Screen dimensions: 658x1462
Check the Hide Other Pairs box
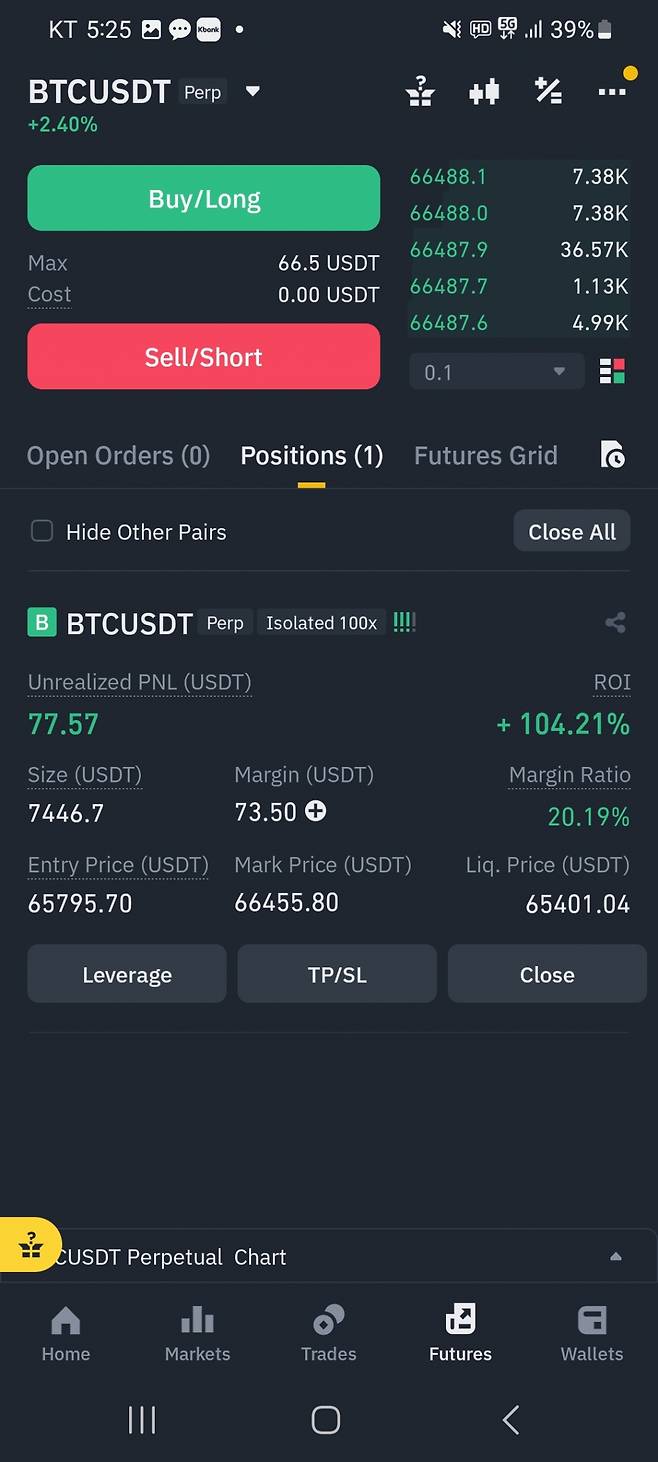42,531
